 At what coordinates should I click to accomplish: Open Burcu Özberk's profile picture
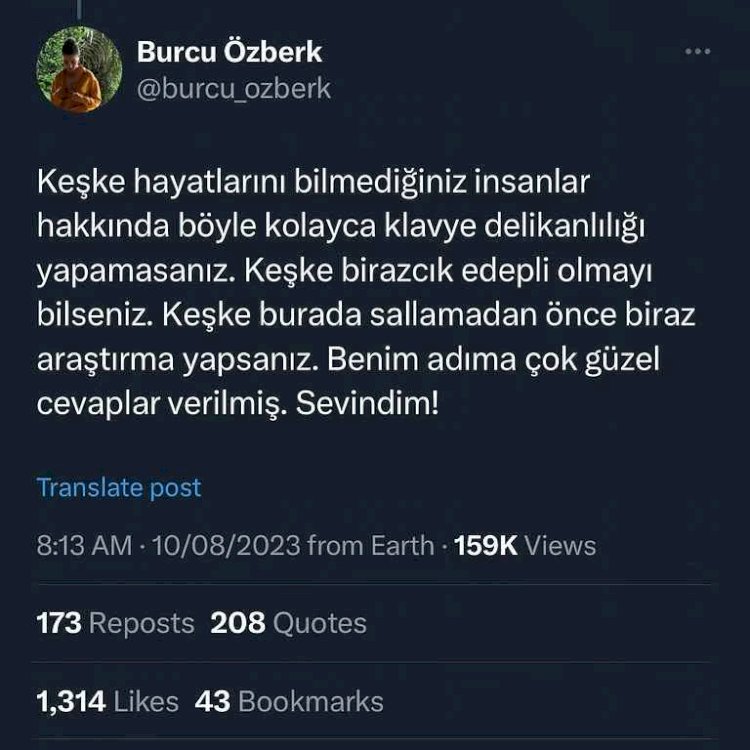79,70
